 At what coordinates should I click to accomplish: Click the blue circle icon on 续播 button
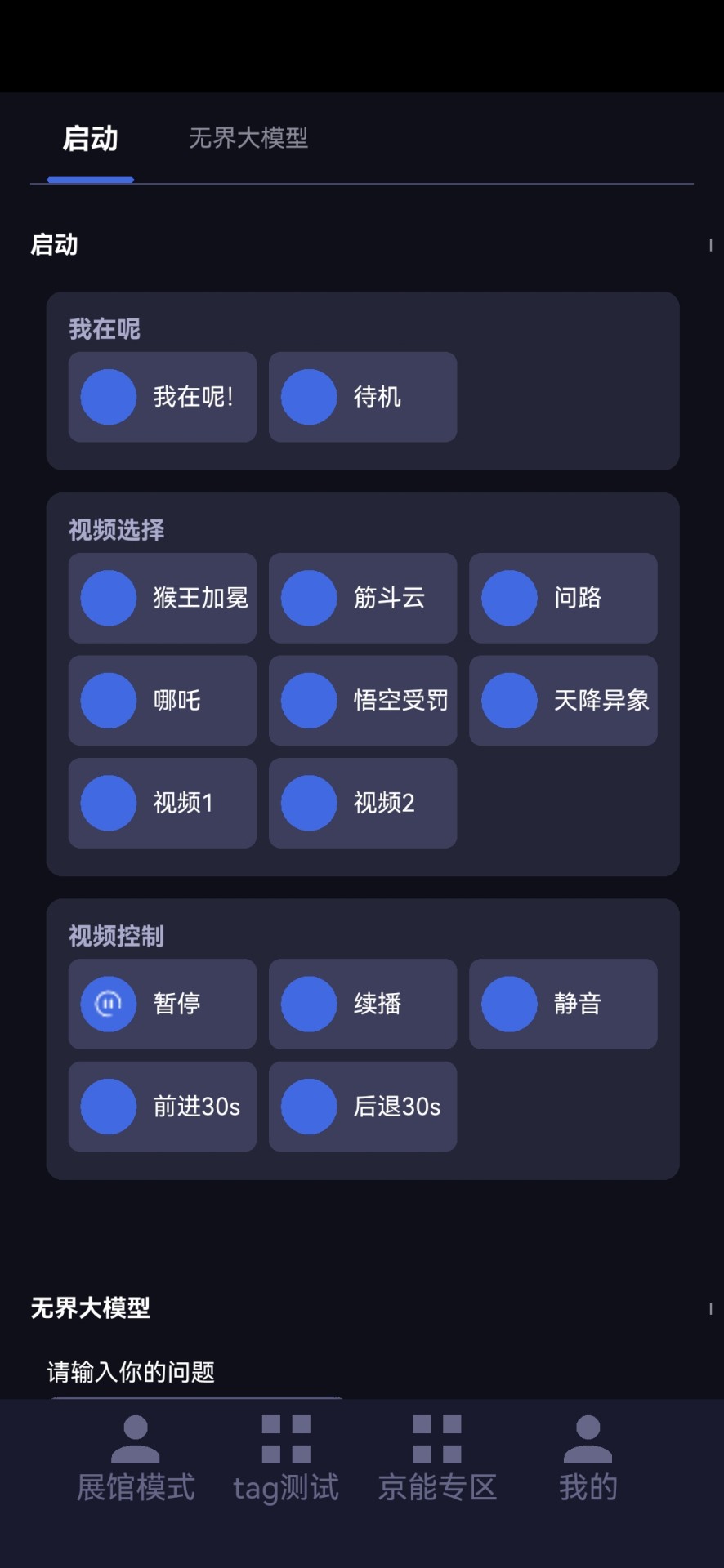[x=308, y=1004]
